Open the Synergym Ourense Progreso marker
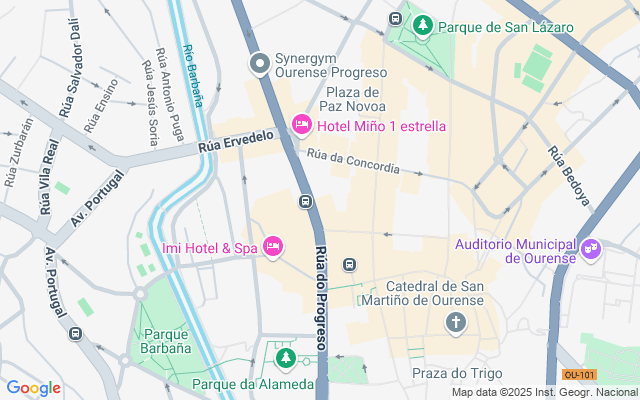 [x=260, y=65]
